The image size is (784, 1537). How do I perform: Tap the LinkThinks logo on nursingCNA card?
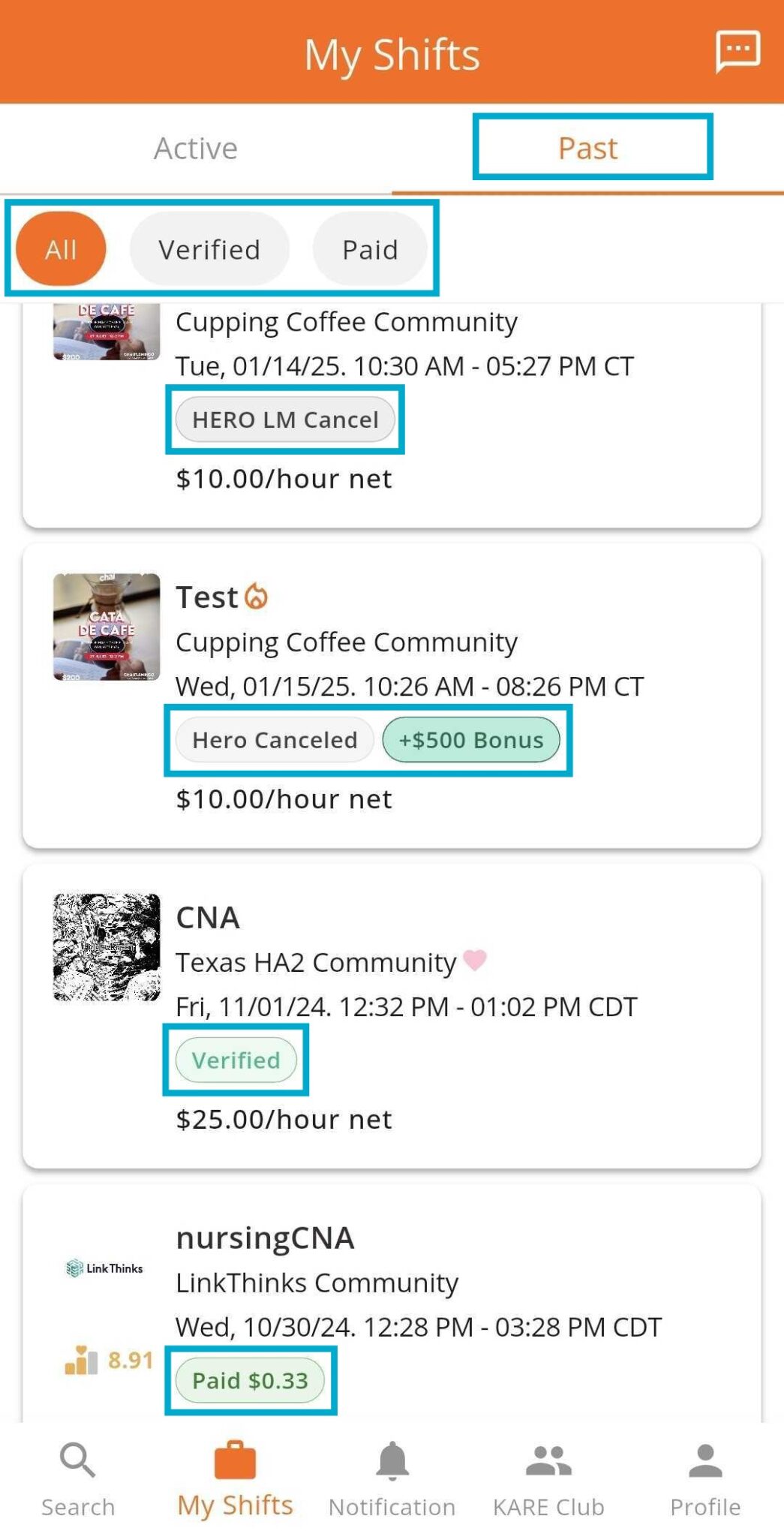coord(105,1265)
